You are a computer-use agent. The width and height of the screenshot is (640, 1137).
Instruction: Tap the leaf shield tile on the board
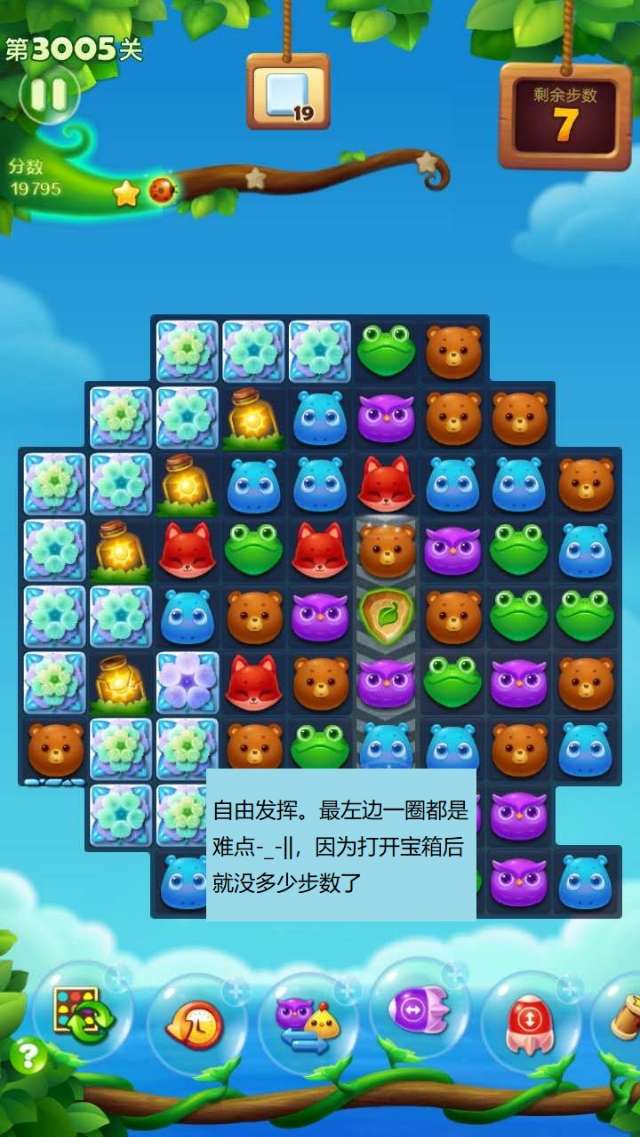pos(386,615)
